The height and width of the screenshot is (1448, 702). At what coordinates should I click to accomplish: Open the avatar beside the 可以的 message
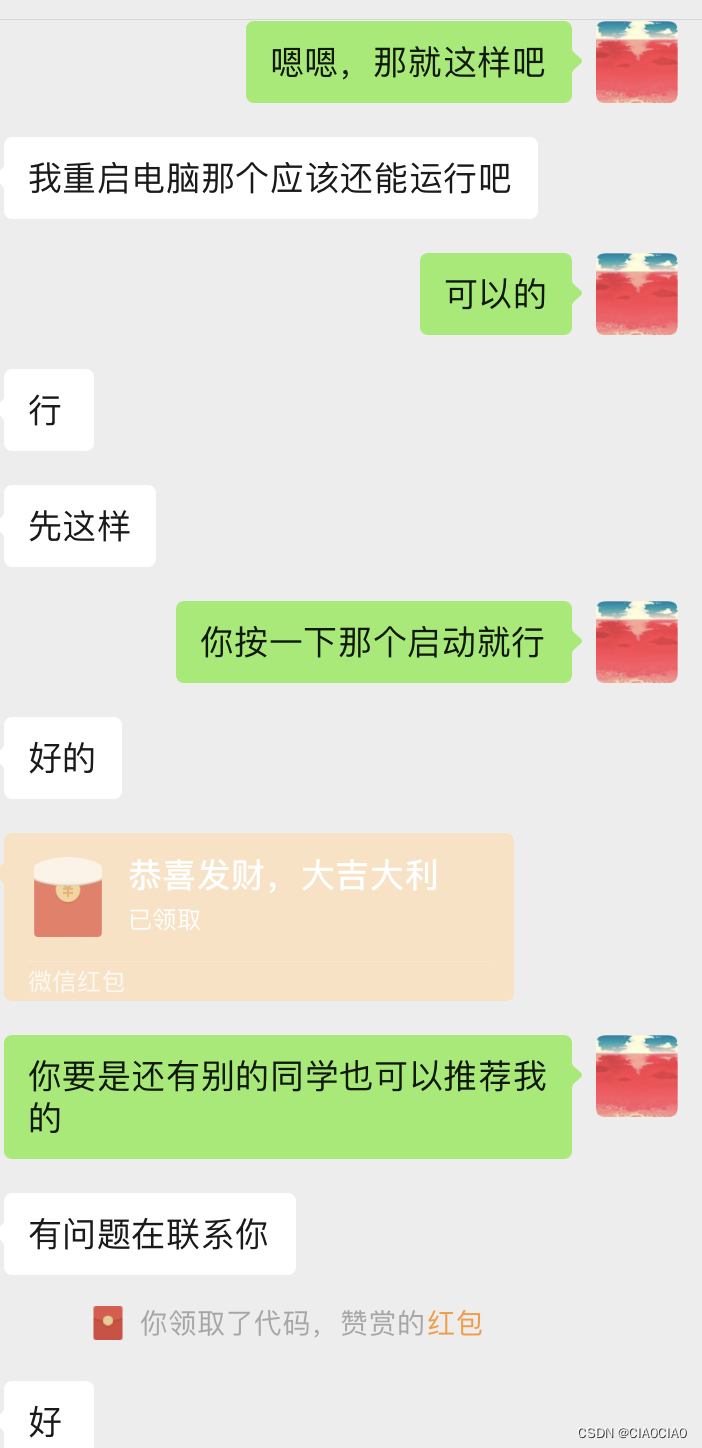[x=637, y=294]
